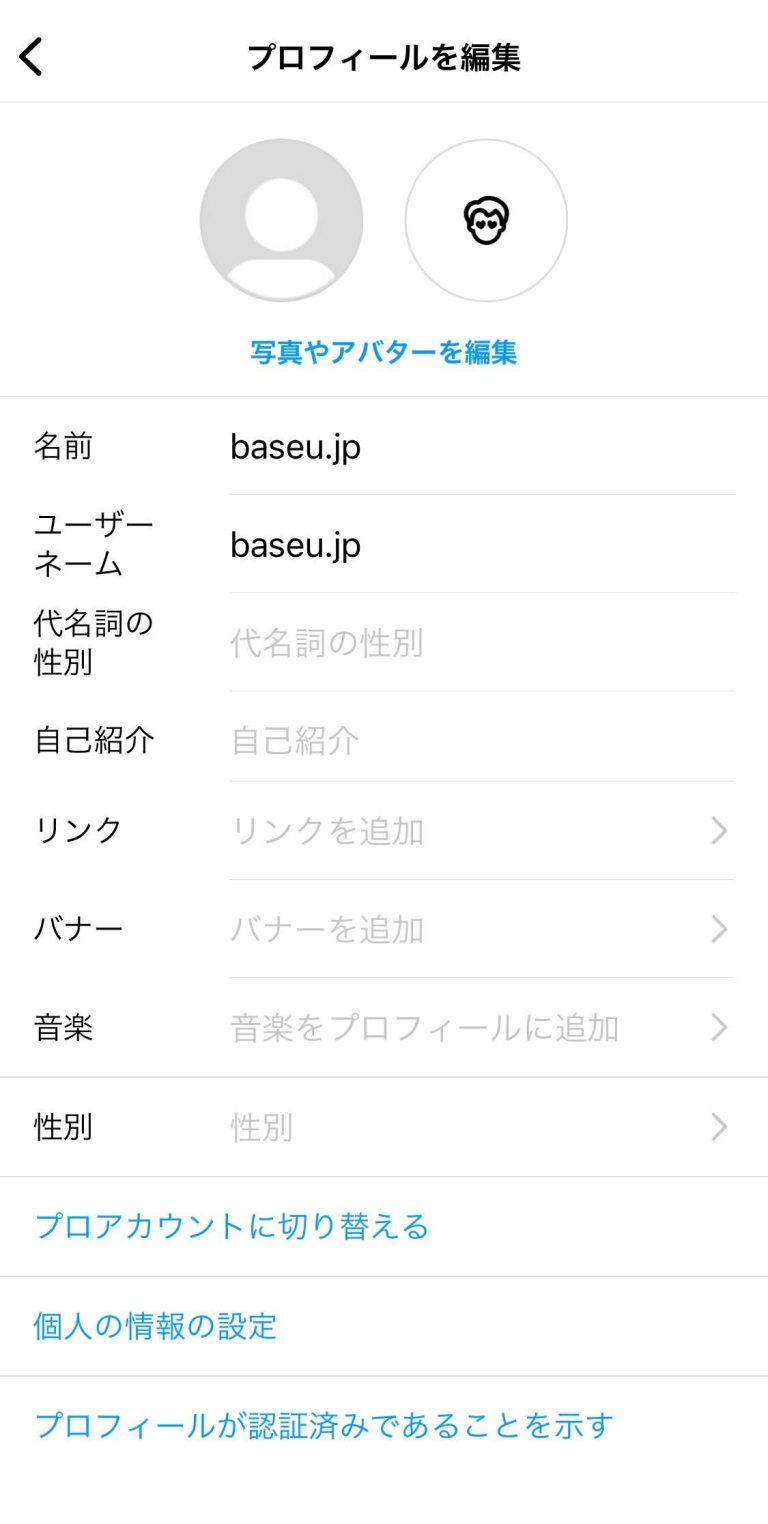Open リンクを追加 row

(480, 831)
